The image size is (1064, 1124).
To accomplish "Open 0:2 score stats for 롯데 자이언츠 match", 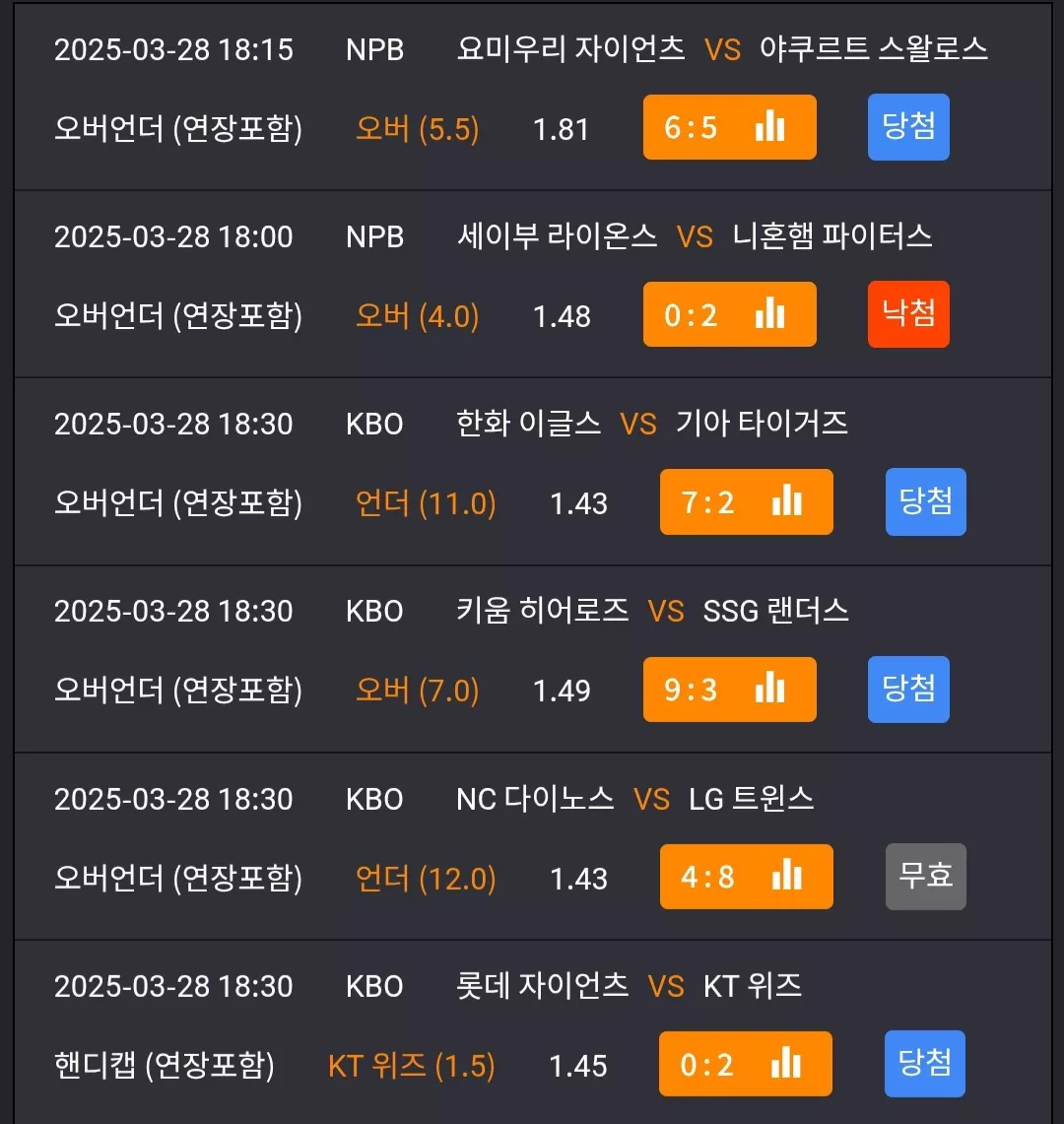I will (x=746, y=1063).
